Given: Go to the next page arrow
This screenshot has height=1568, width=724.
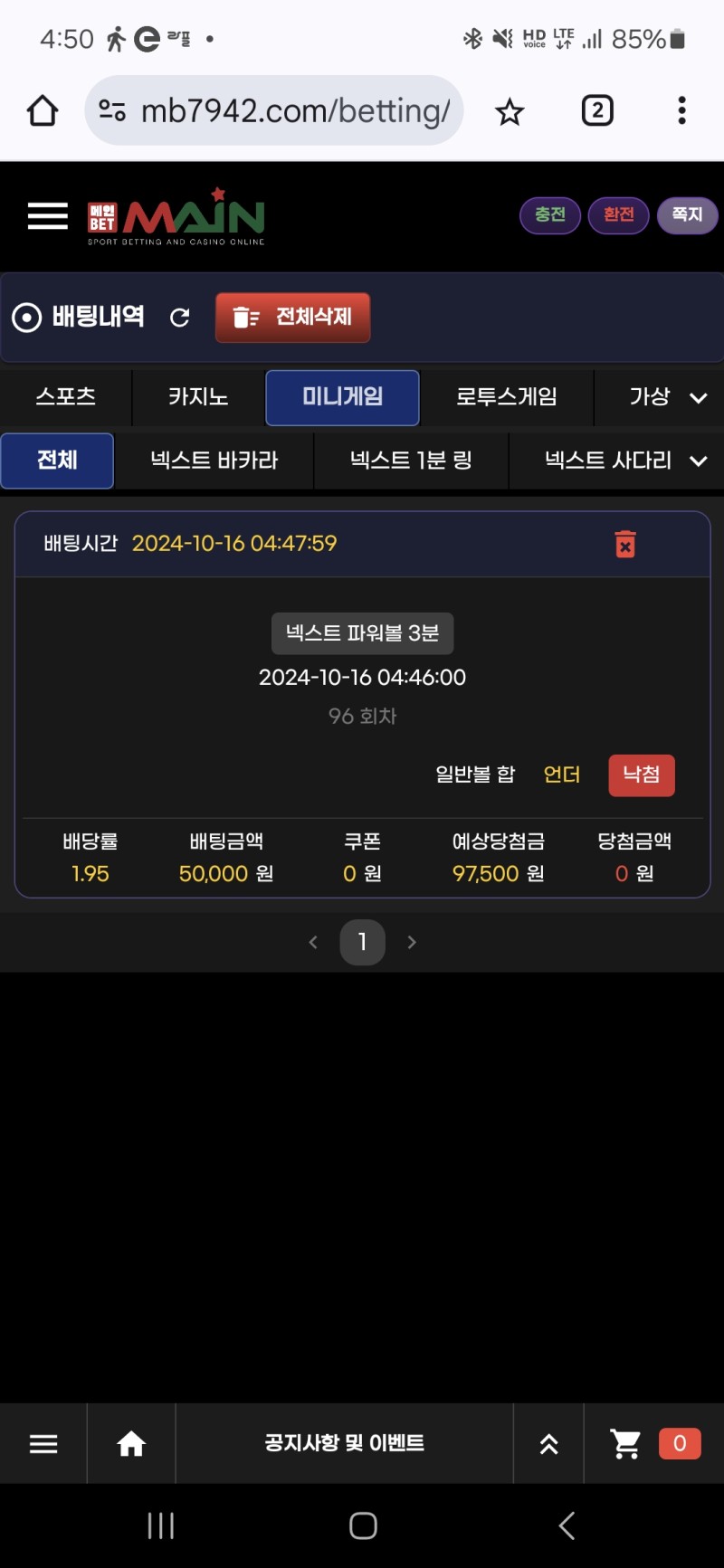Looking at the screenshot, I should pos(412,942).
